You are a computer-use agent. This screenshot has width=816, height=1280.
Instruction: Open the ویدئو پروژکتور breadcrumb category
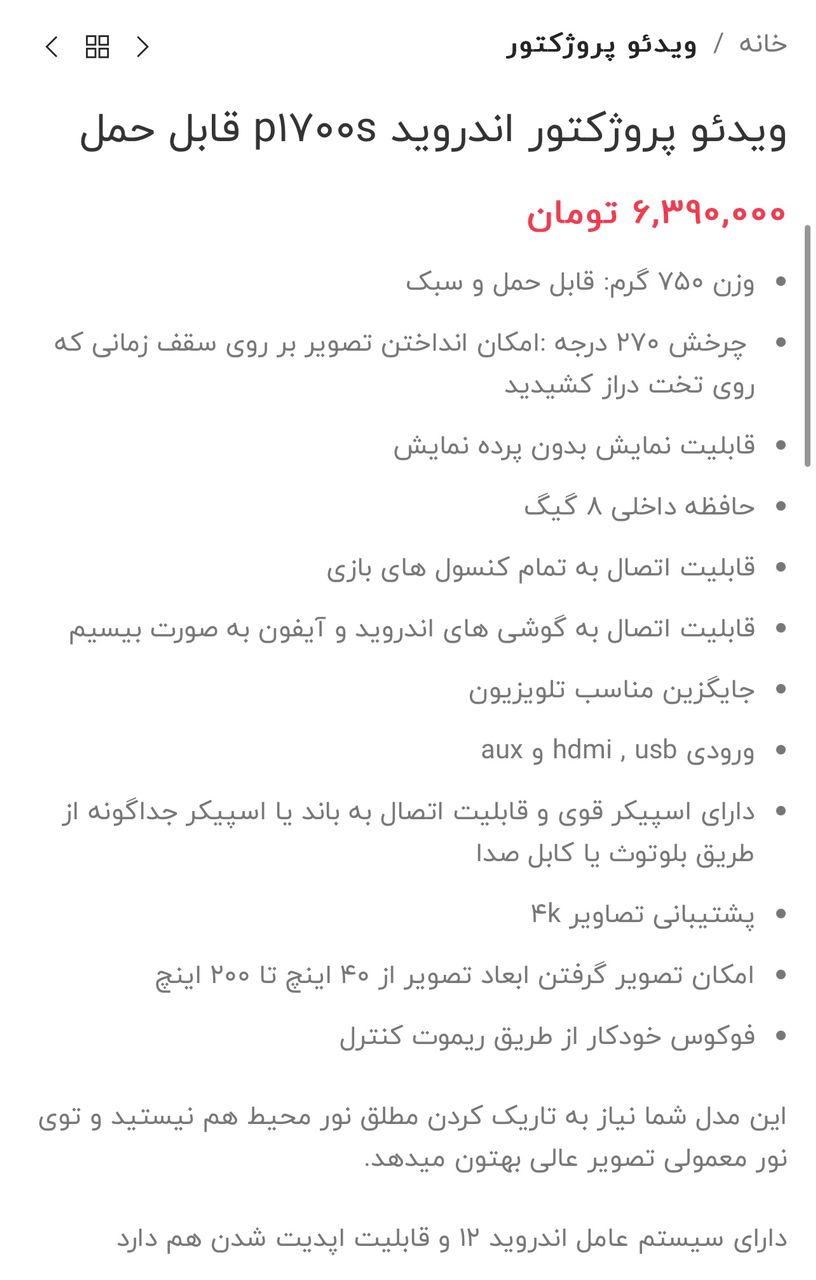coord(602,45)
